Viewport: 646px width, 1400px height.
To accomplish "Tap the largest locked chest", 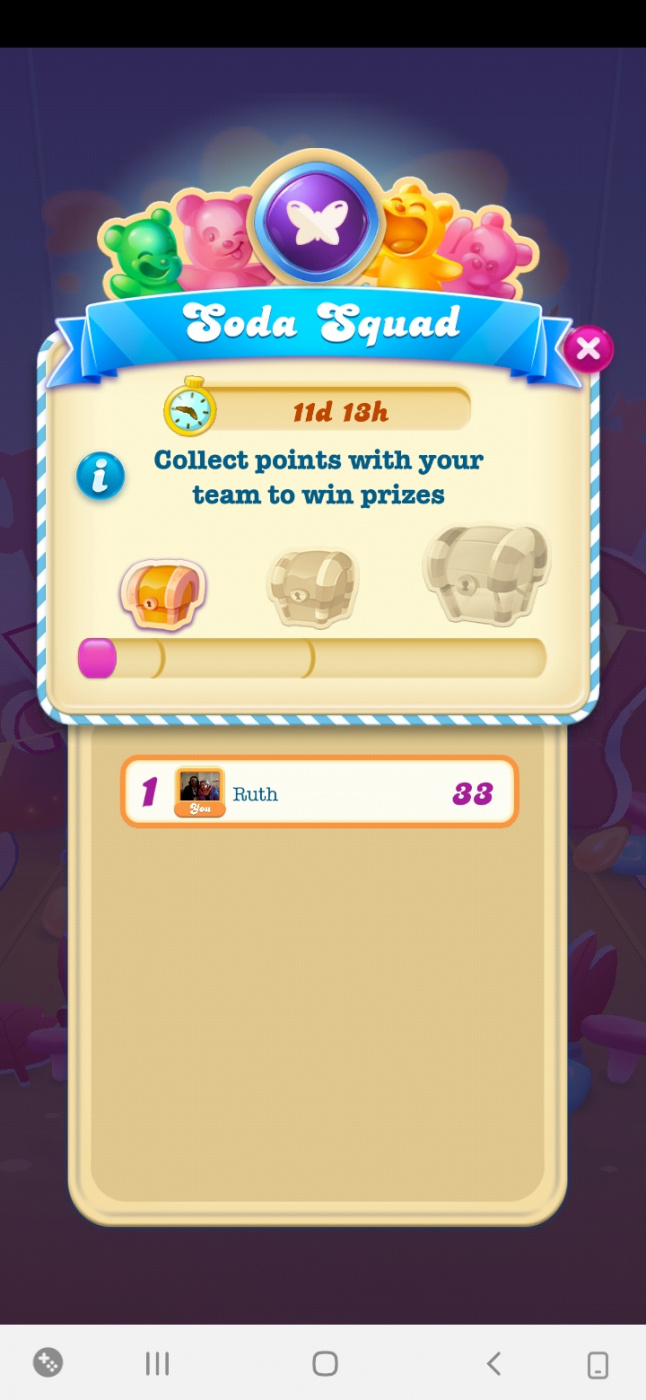I will 487,577.
